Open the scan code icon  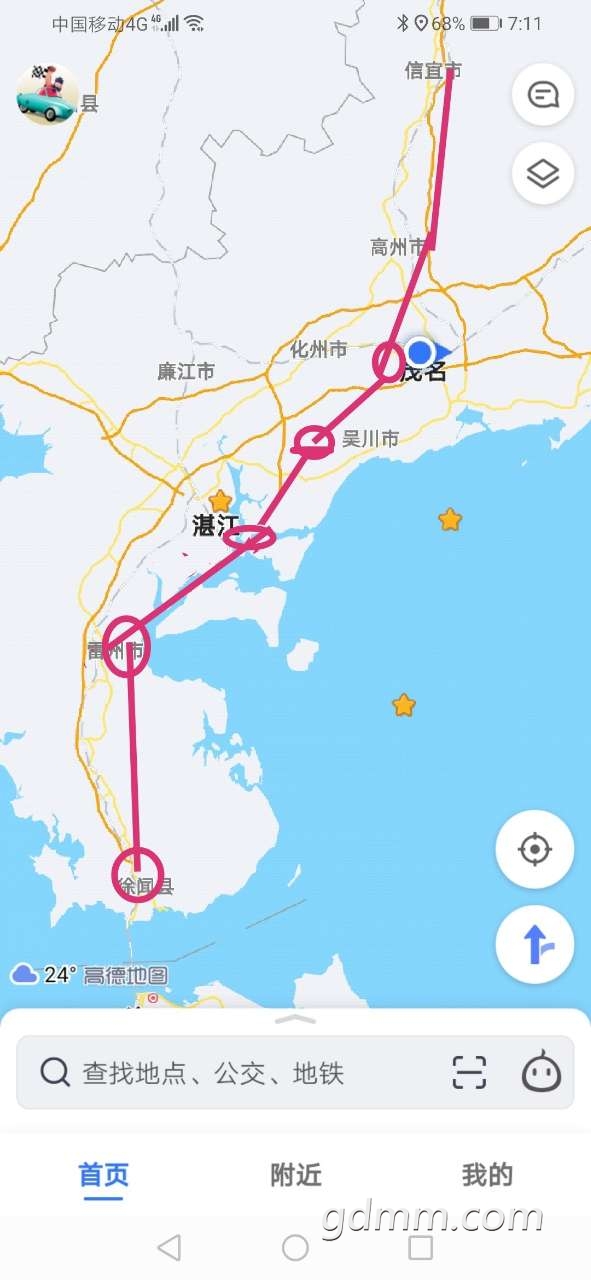[468, 1073]
